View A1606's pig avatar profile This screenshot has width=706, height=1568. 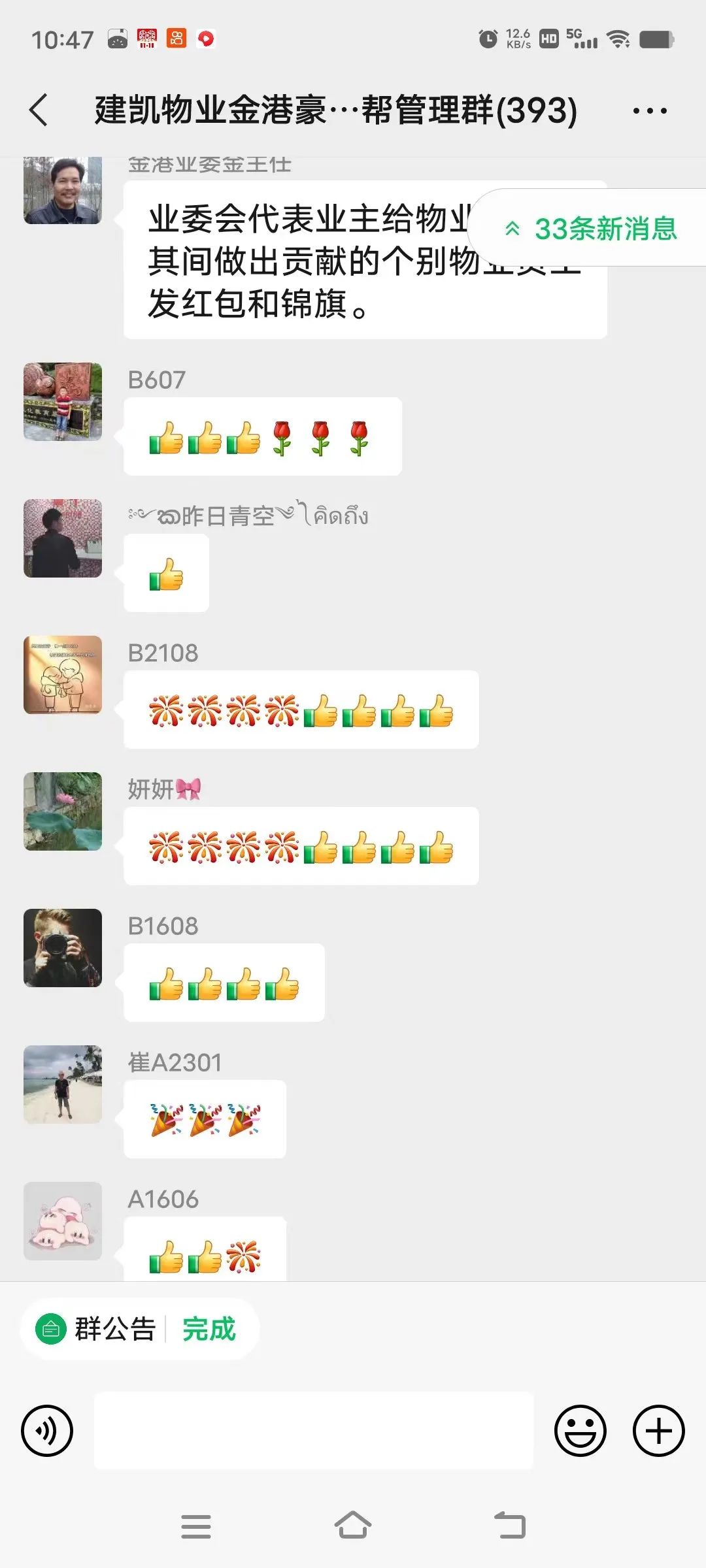coord(63,1221)
